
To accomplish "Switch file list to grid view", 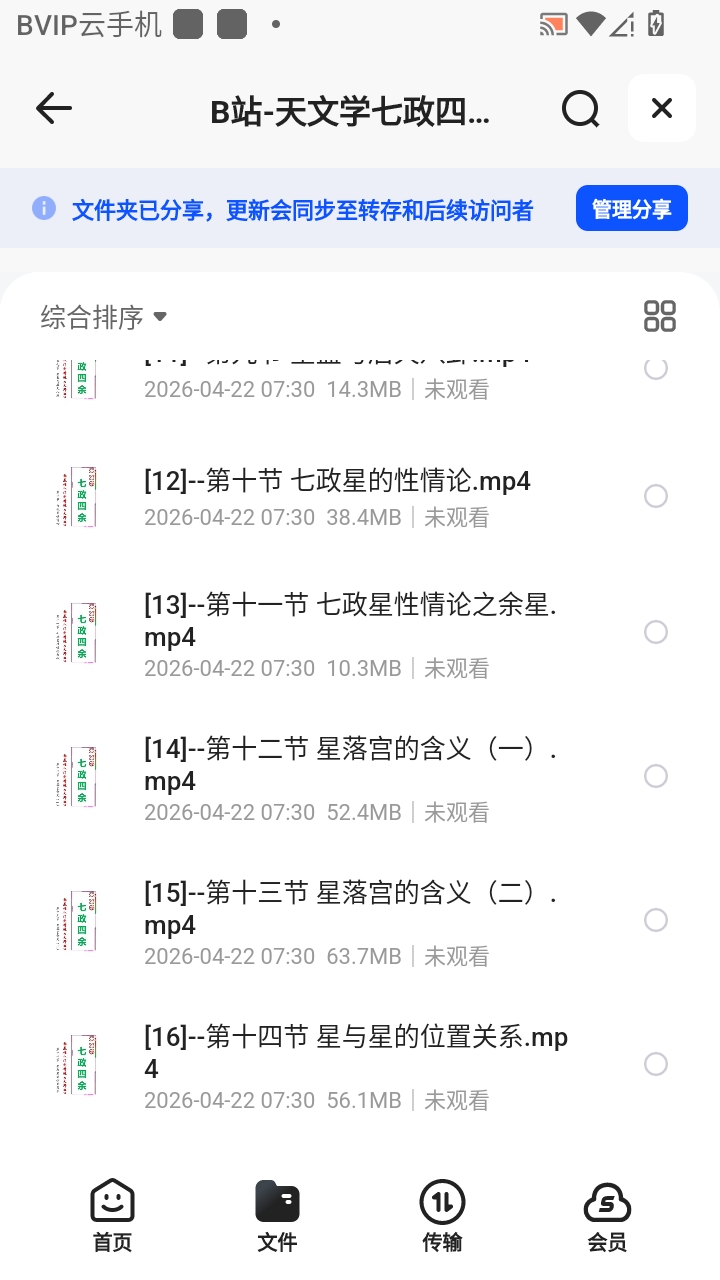I will (660, 315).
